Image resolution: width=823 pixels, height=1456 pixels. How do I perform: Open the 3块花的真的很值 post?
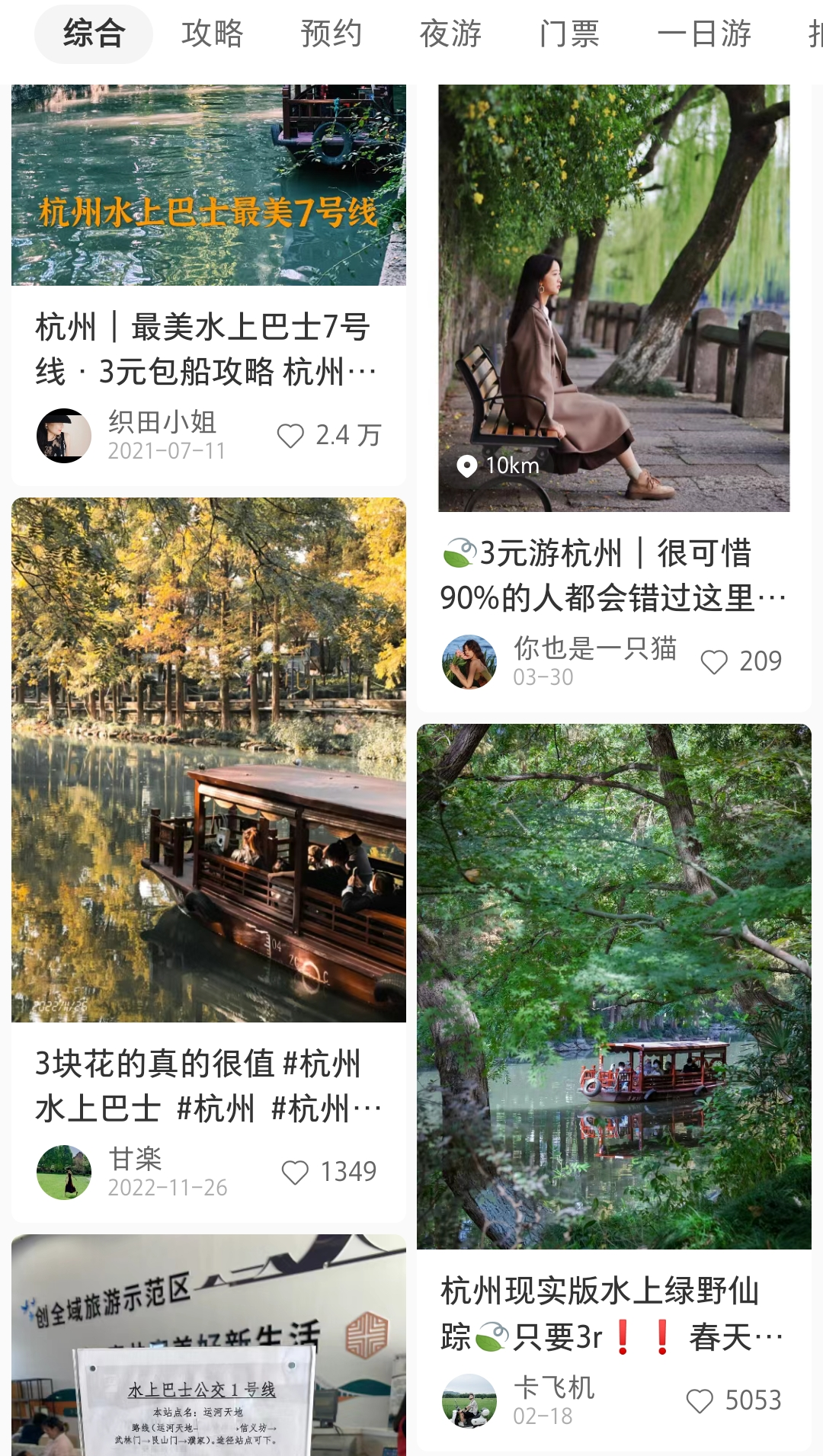point(207,1086)
